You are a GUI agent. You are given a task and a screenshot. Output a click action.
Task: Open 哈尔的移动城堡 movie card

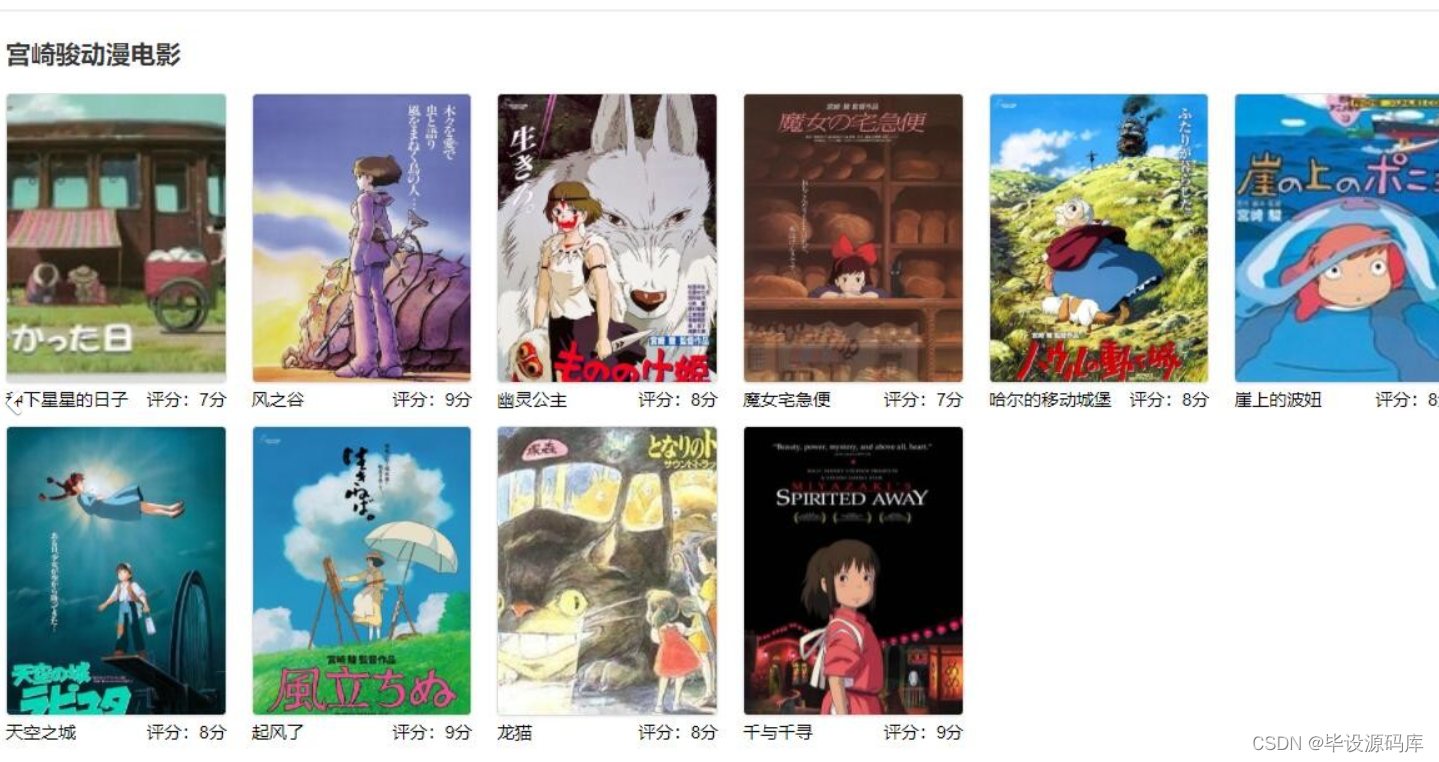(x=1099, y=237)
